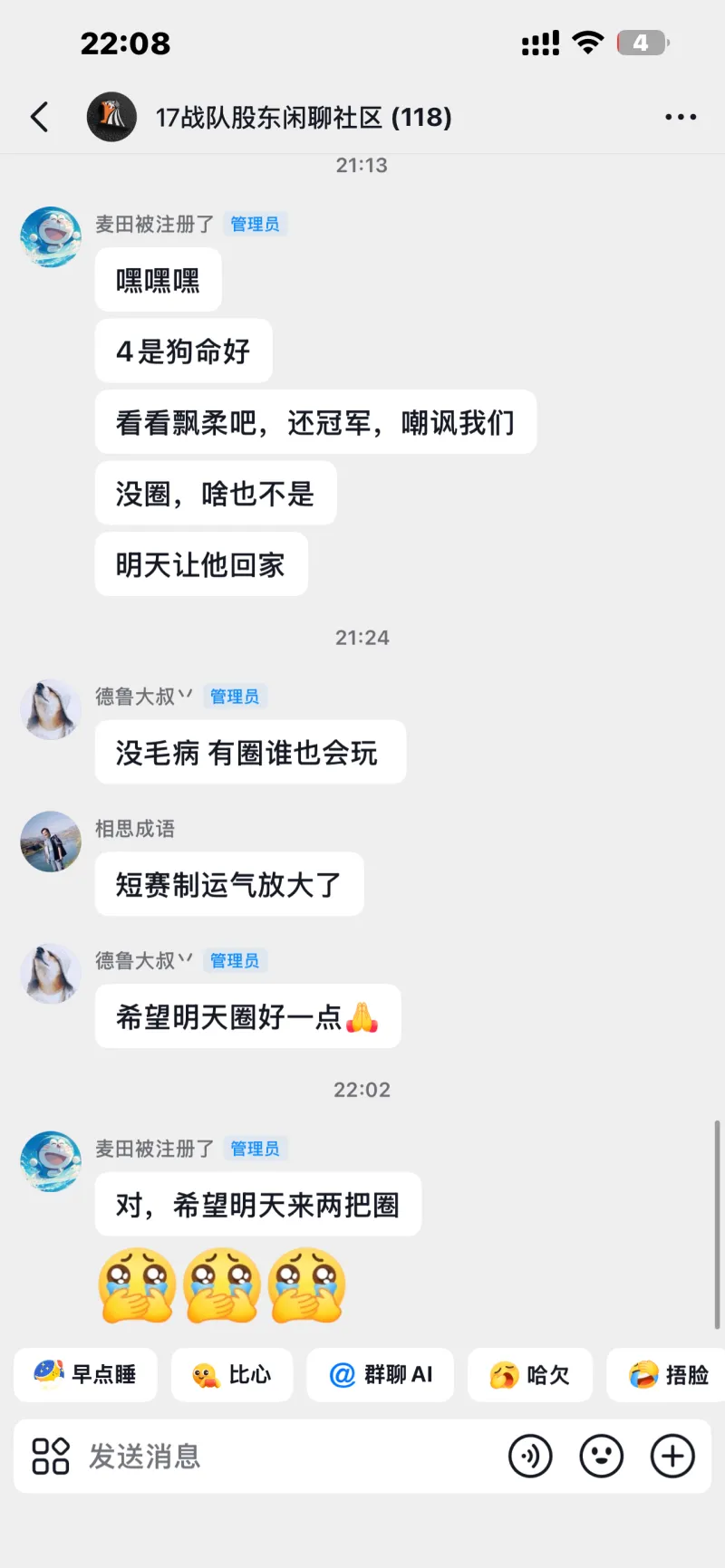This screenshot has width=725, height=1568.
Task: Switch to voice message input
Action: [530, 1456]
